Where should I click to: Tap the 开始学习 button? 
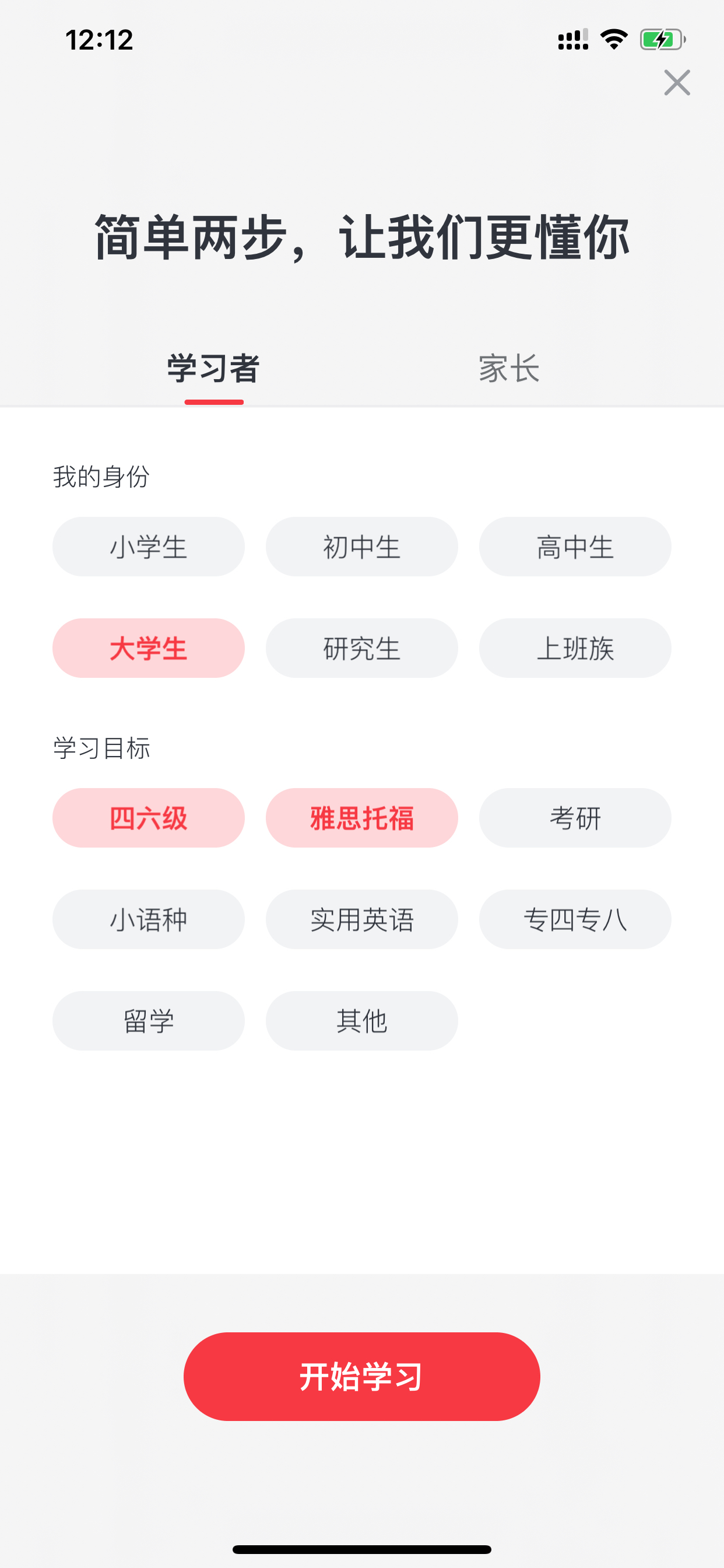(362, 1376)
